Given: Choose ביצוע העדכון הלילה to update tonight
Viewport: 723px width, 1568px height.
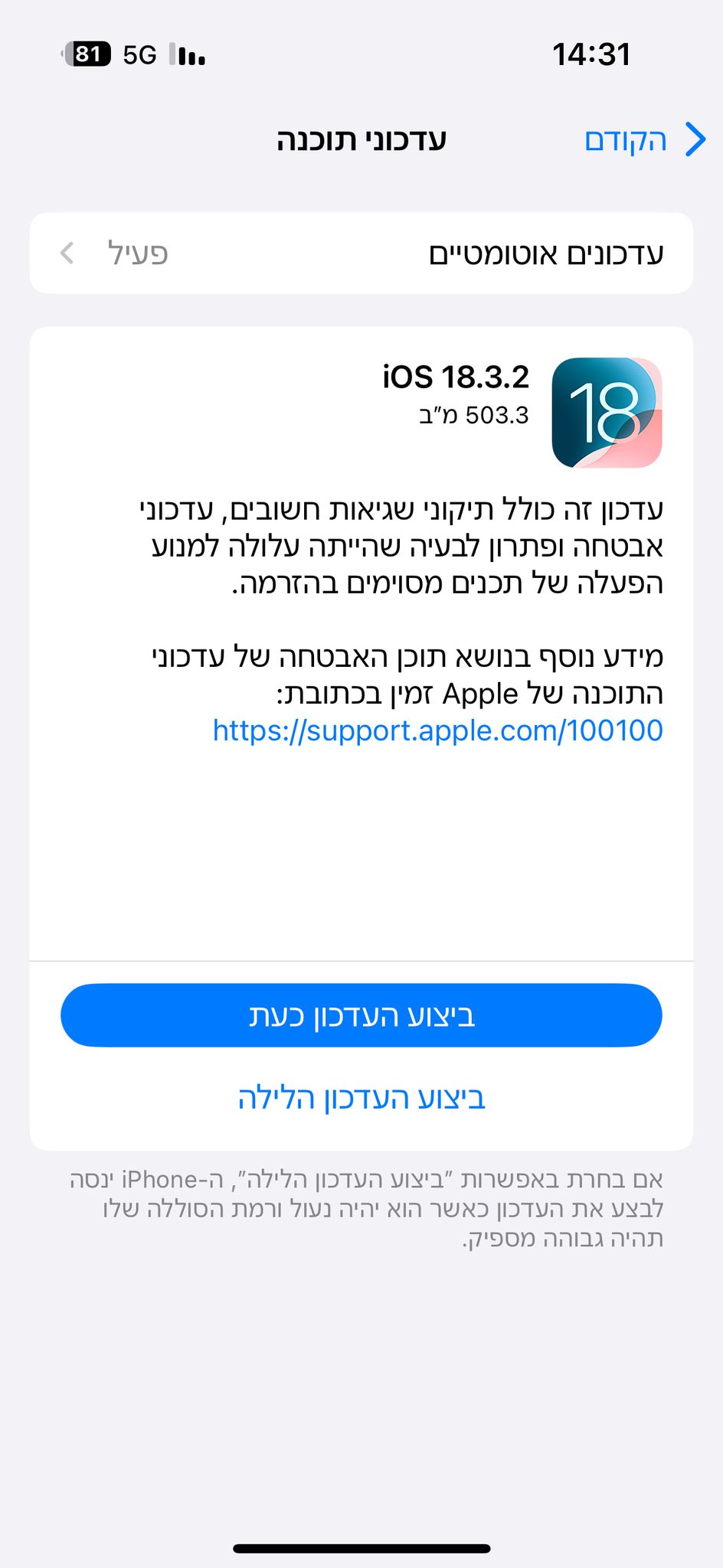Looking at the screenshot, I should tap(361, 1098).
